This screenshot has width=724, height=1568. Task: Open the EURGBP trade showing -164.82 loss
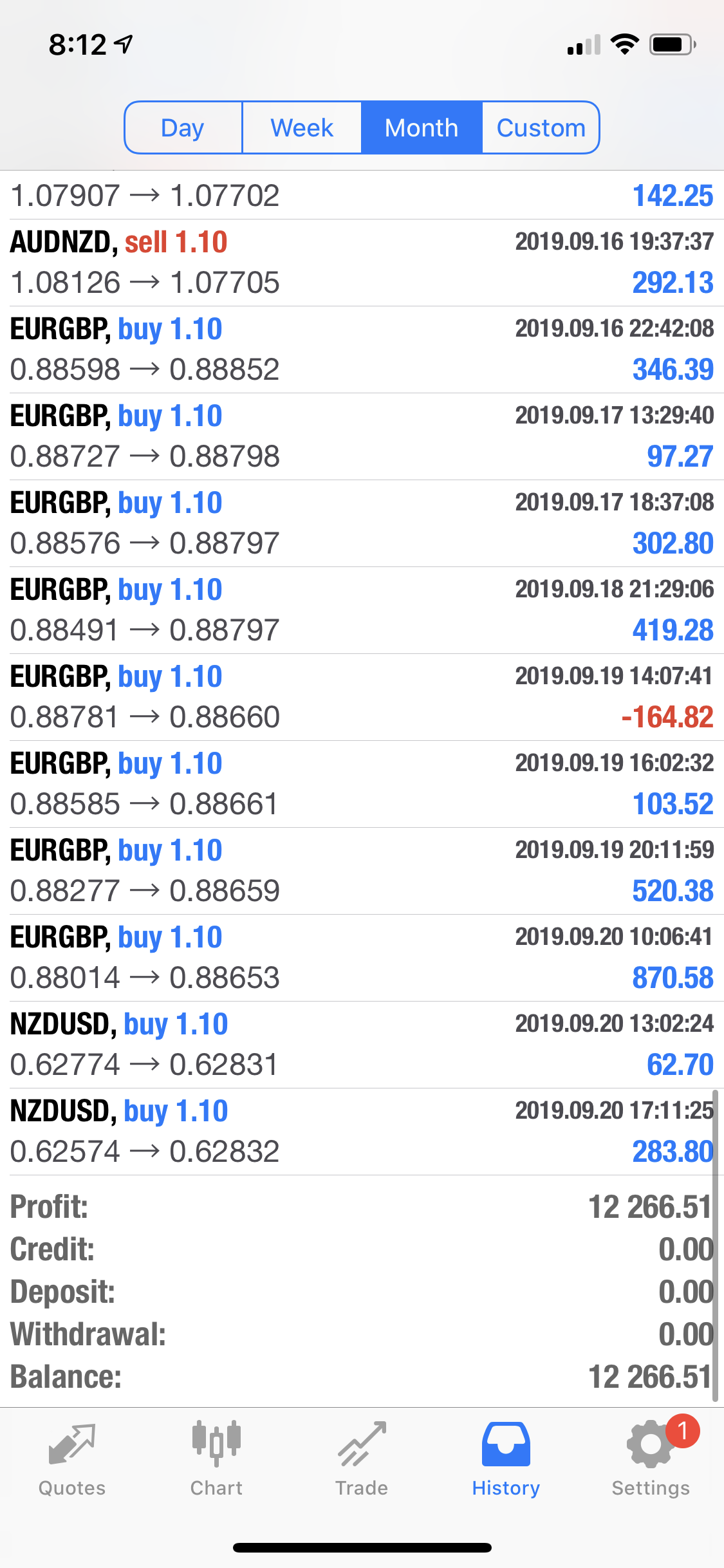362,697
